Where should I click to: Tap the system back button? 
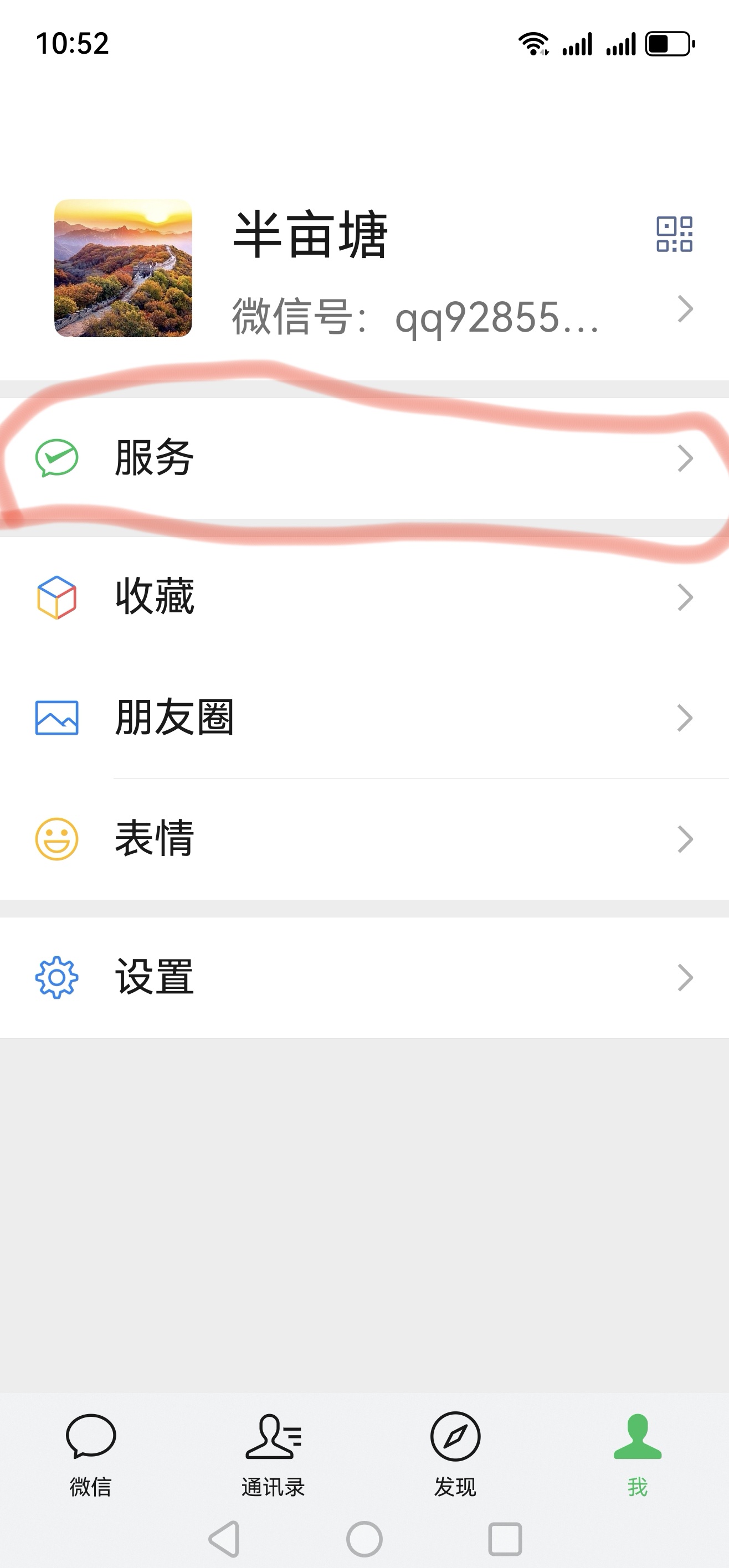(x=225, y=1539)
